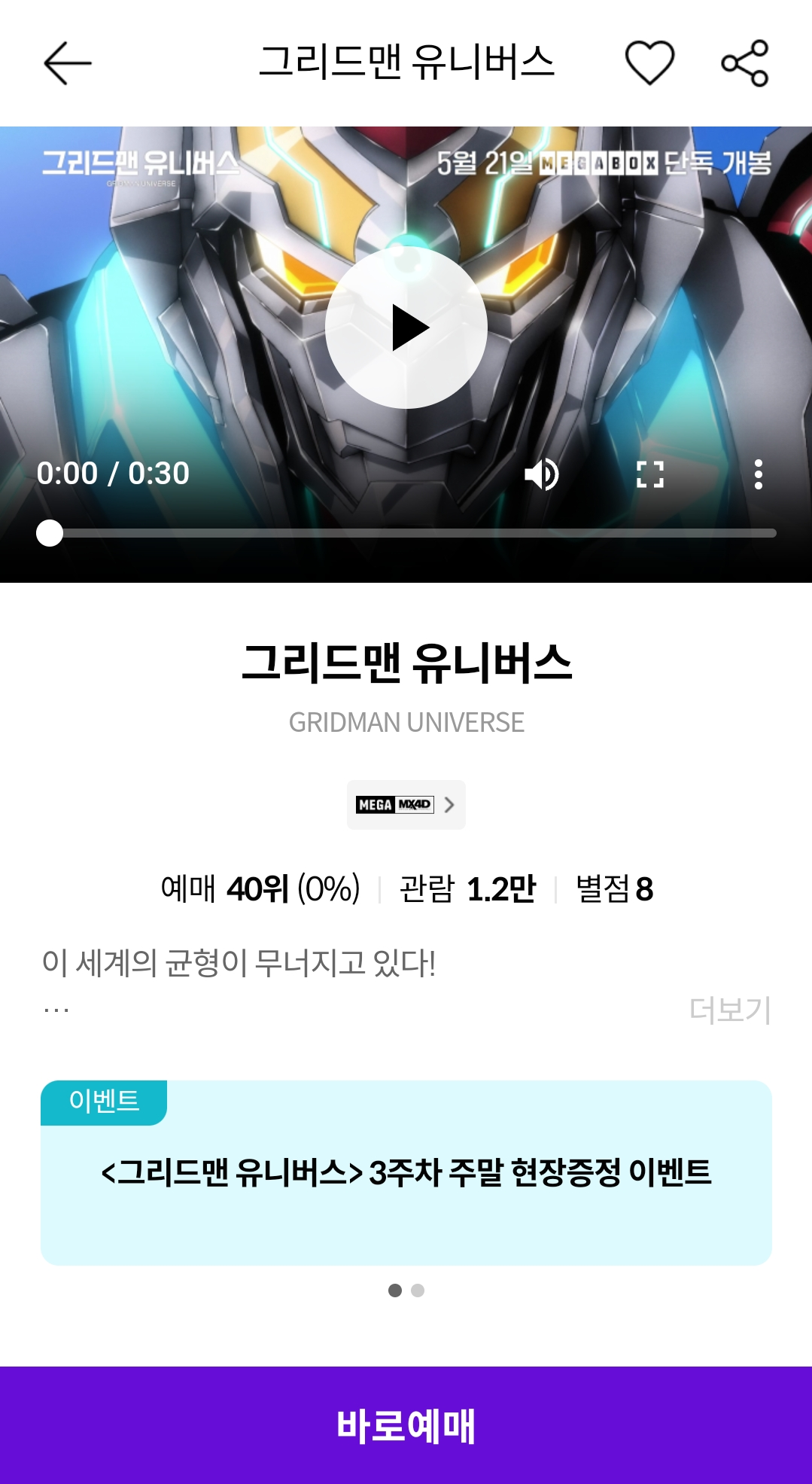This screenshot has width=812, height=1484.
Task: Open the video player's overflow menu
Action: 758,474
